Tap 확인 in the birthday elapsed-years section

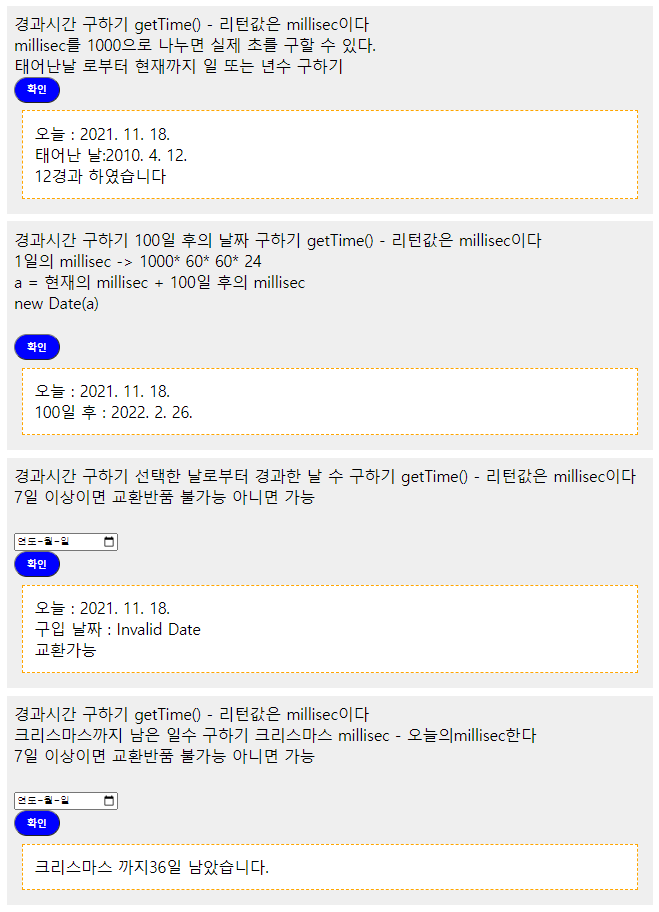click(37, 90)
